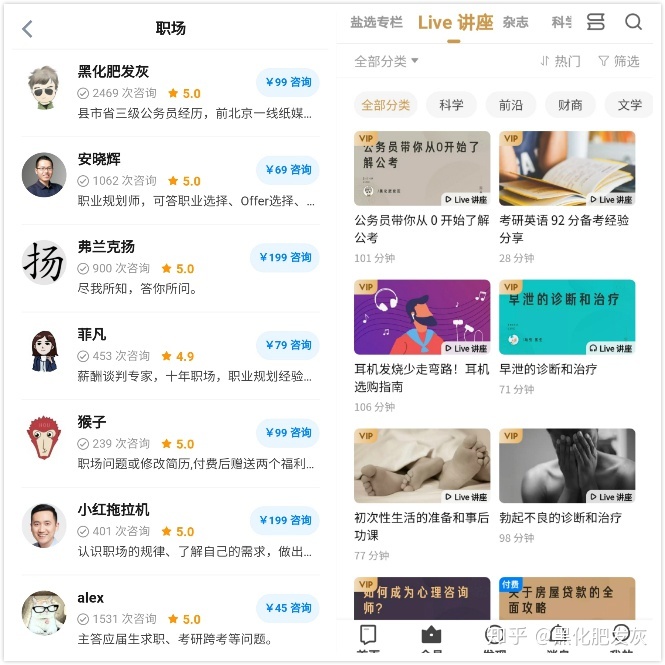Image resolution: width=665 pixels, height=665 pixels.
Task: Tap ¥199 咨询 for 小红拖拉机
Action: tap(285, 520)
